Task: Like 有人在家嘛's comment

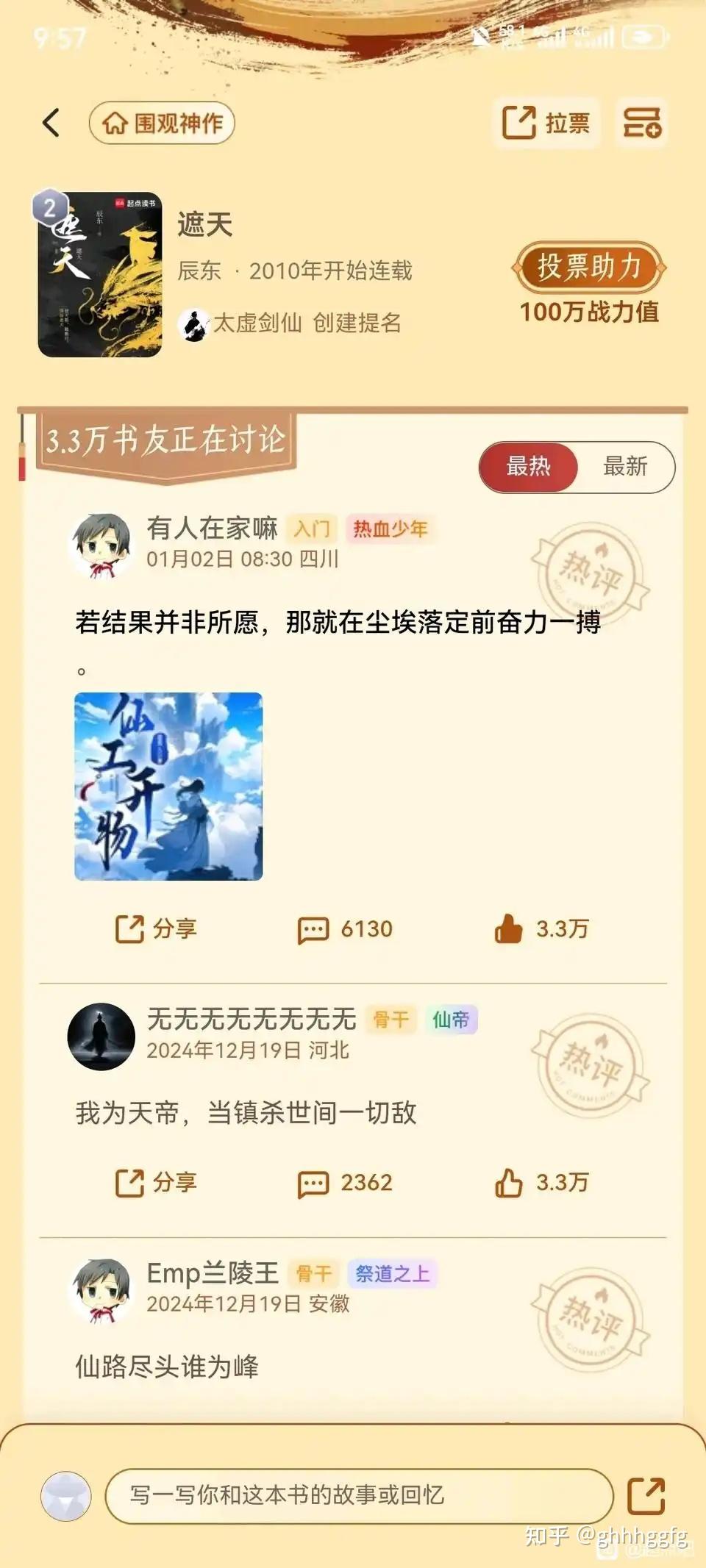Action: tap(541, 929)
